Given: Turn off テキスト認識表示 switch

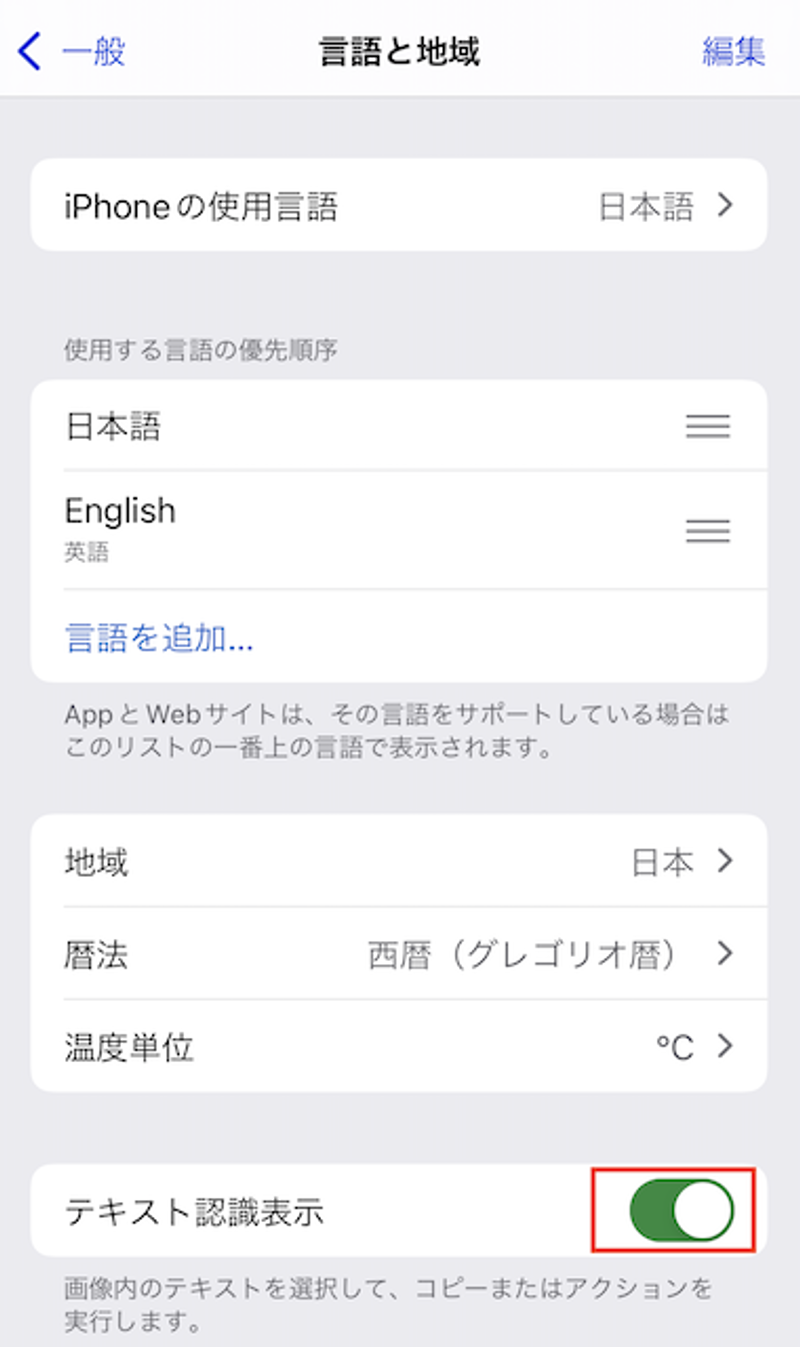Looking at the screenshot, I should coord(681,1211).
